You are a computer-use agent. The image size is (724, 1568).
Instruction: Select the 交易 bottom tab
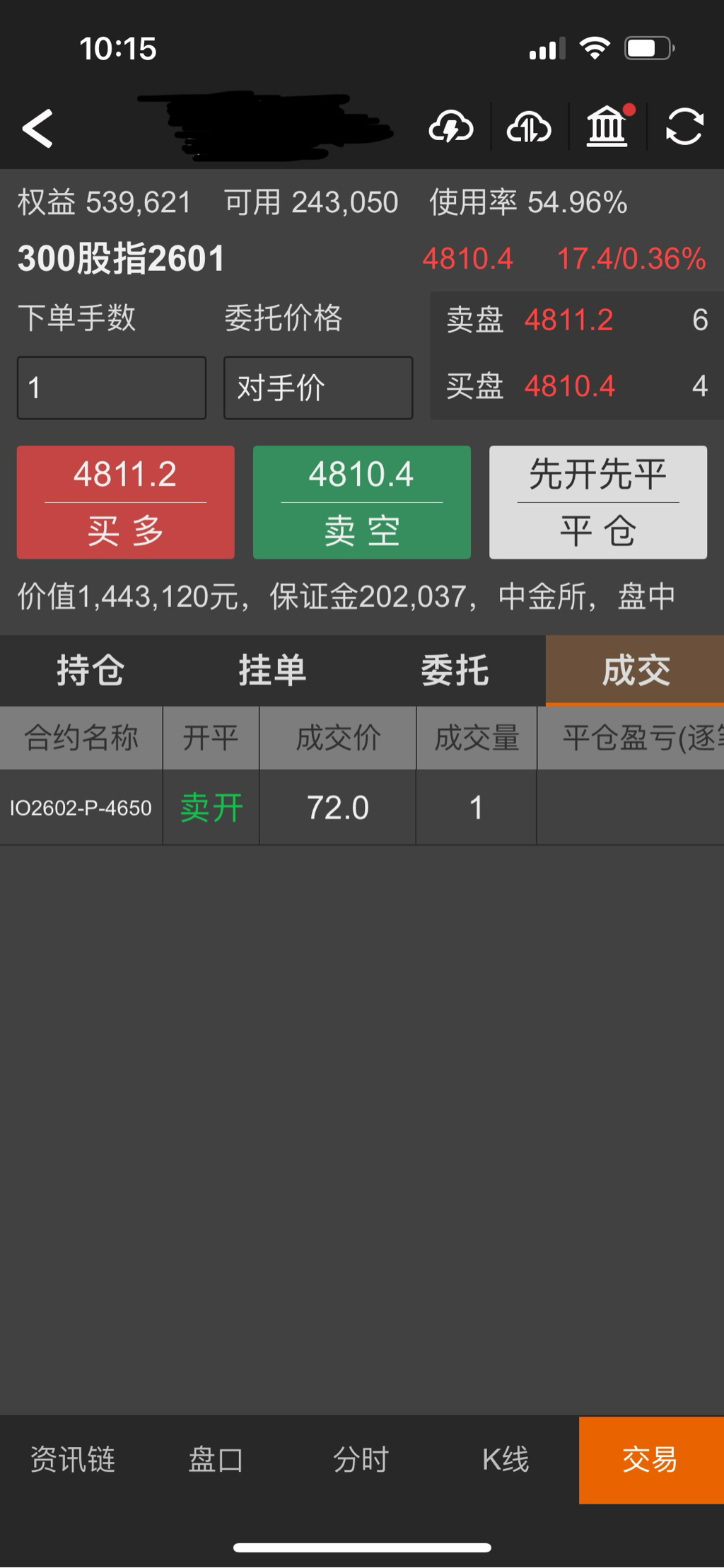click(650, 1459)
